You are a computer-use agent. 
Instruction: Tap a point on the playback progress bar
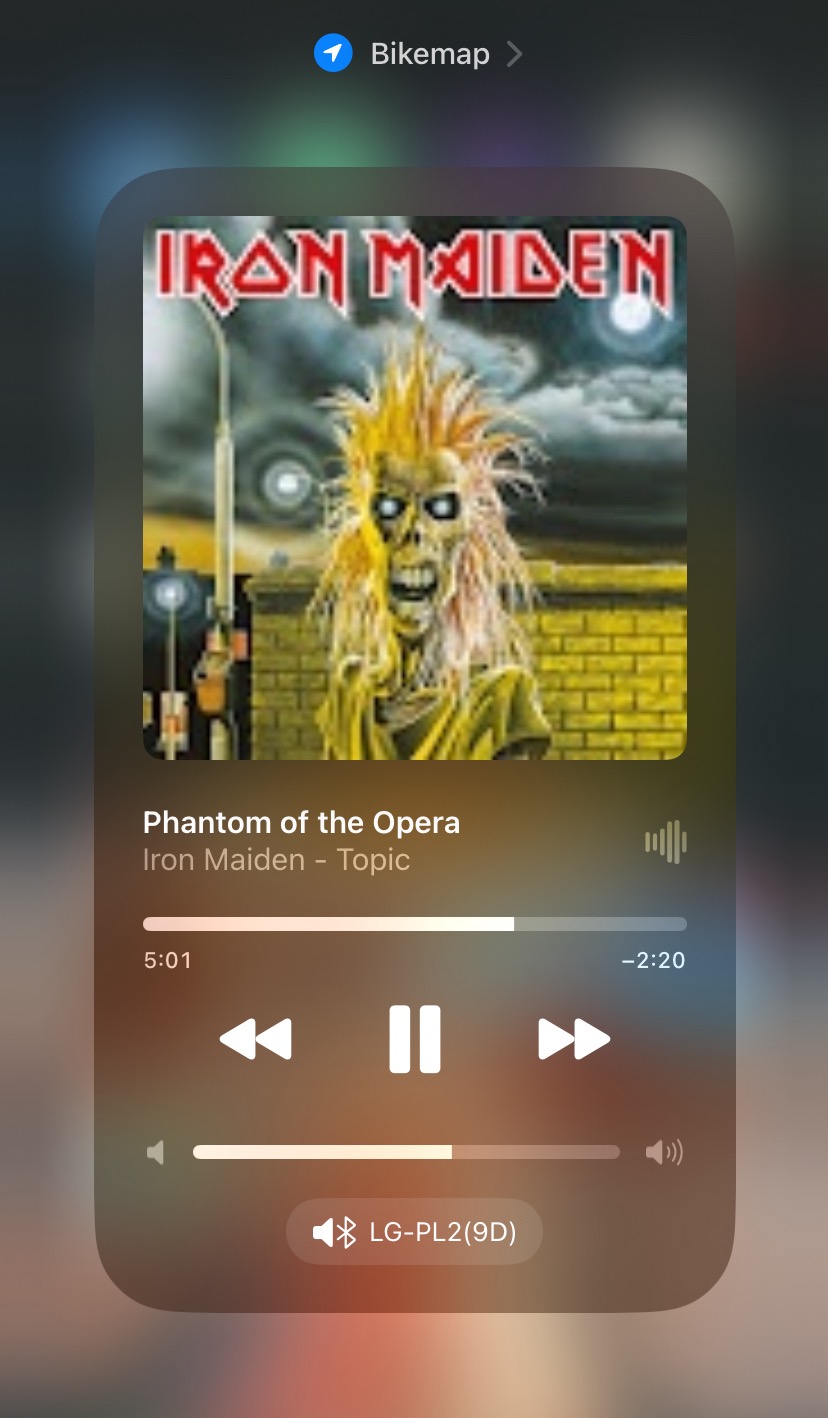414,924
